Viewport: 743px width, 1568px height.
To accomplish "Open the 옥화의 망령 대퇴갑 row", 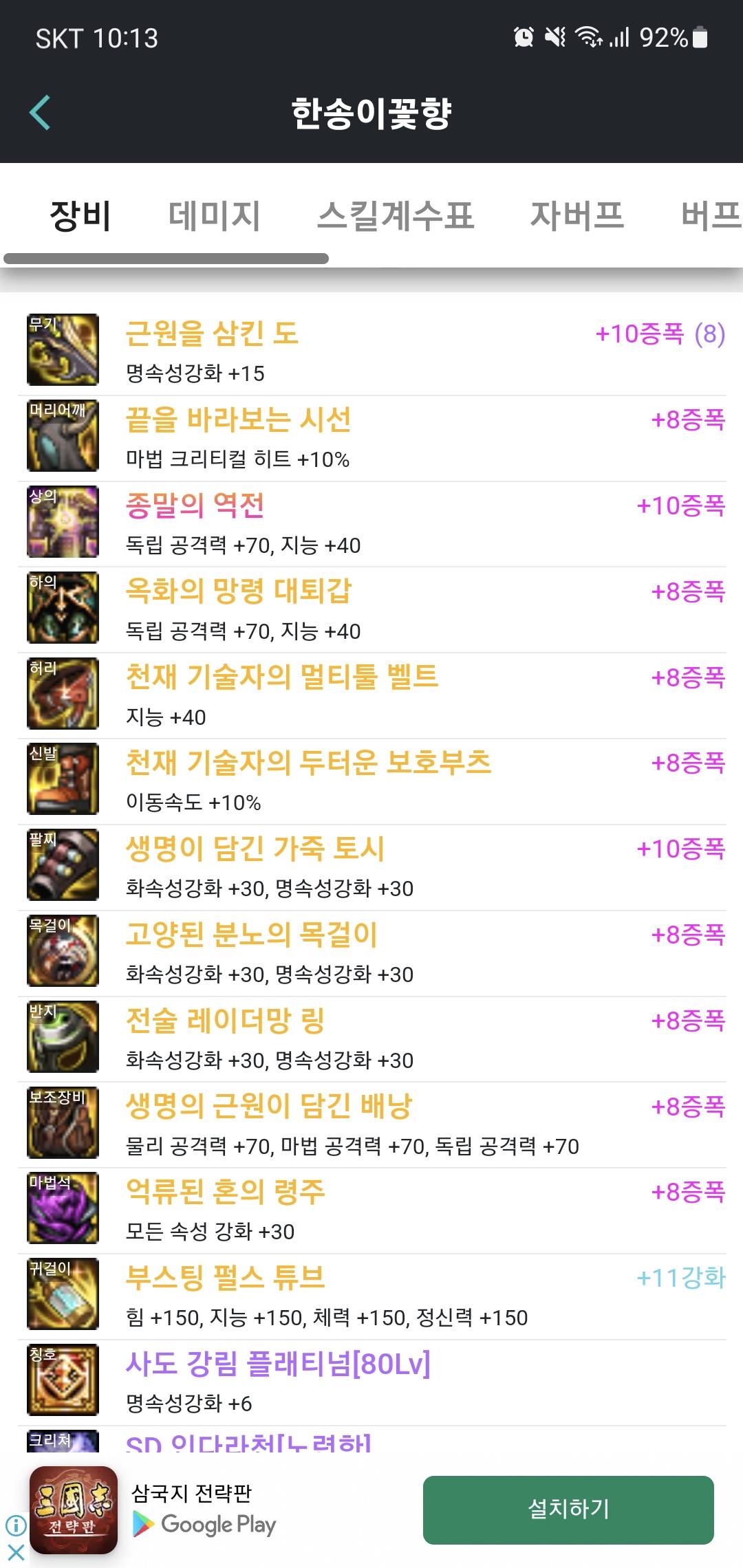I will (238, 591).
